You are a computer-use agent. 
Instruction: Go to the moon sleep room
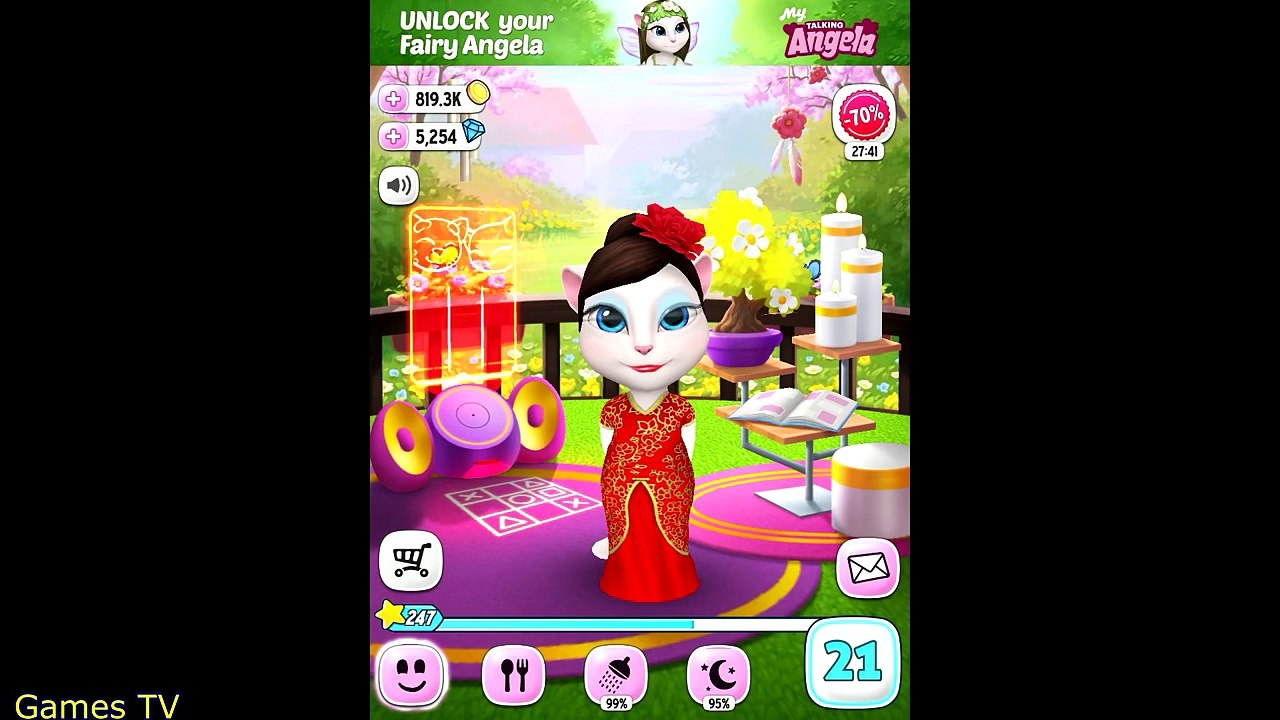[718, 675]
